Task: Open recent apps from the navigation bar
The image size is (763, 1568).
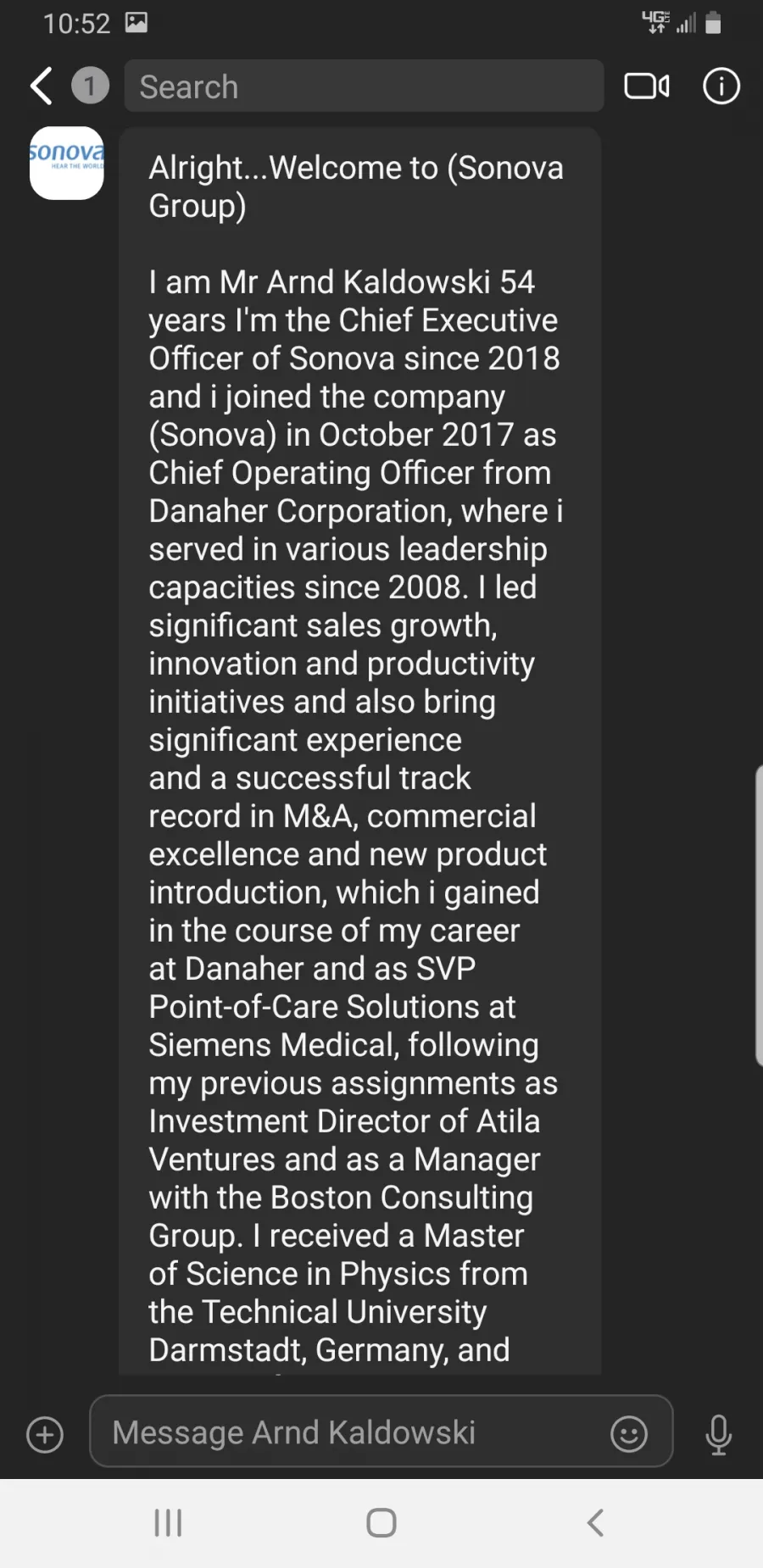Action: (168, 1523)
